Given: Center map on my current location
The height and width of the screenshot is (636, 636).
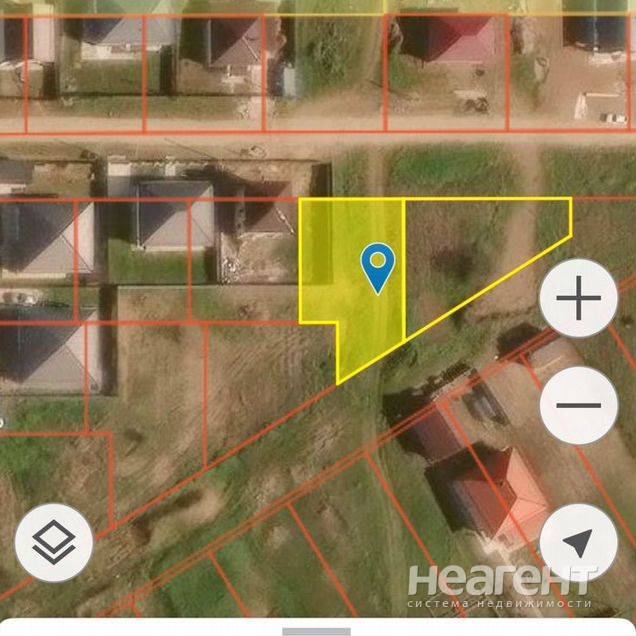Looking at the screenshot, I should [x=578, y=543].
